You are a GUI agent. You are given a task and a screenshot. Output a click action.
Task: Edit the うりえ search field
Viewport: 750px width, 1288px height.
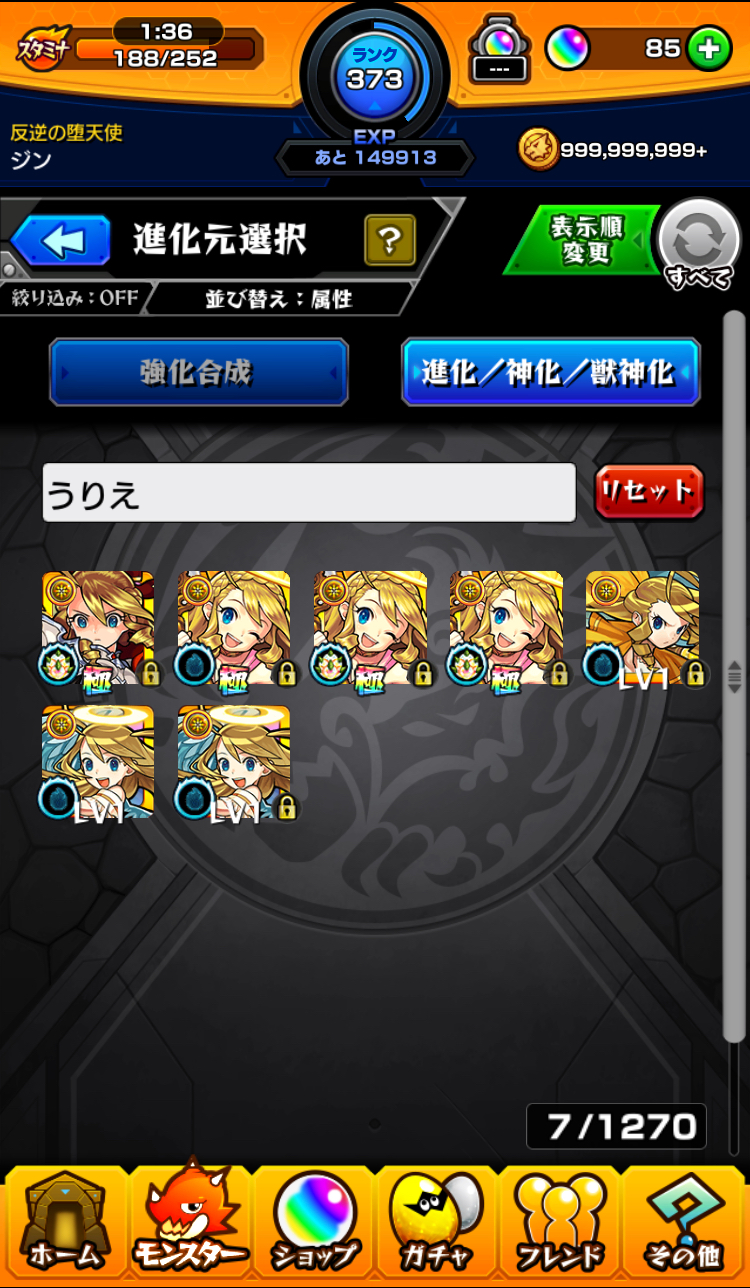pos(309,492)
